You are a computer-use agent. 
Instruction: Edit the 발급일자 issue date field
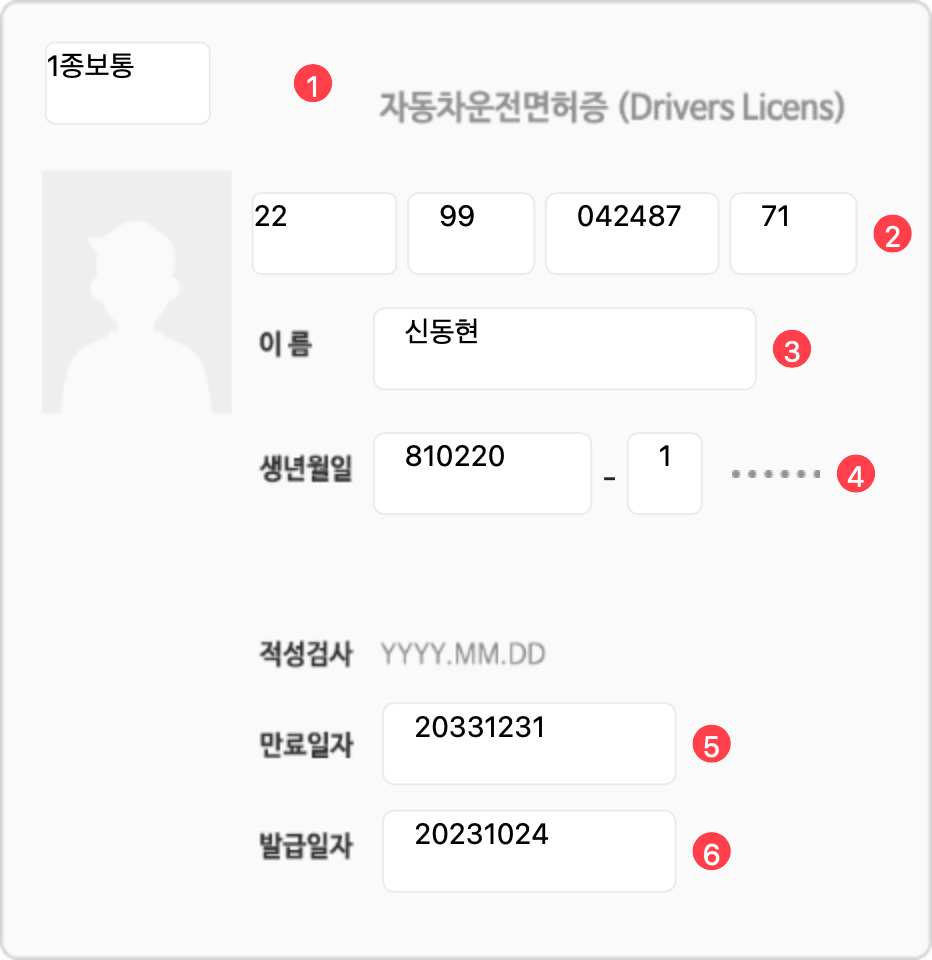point(528,850)
